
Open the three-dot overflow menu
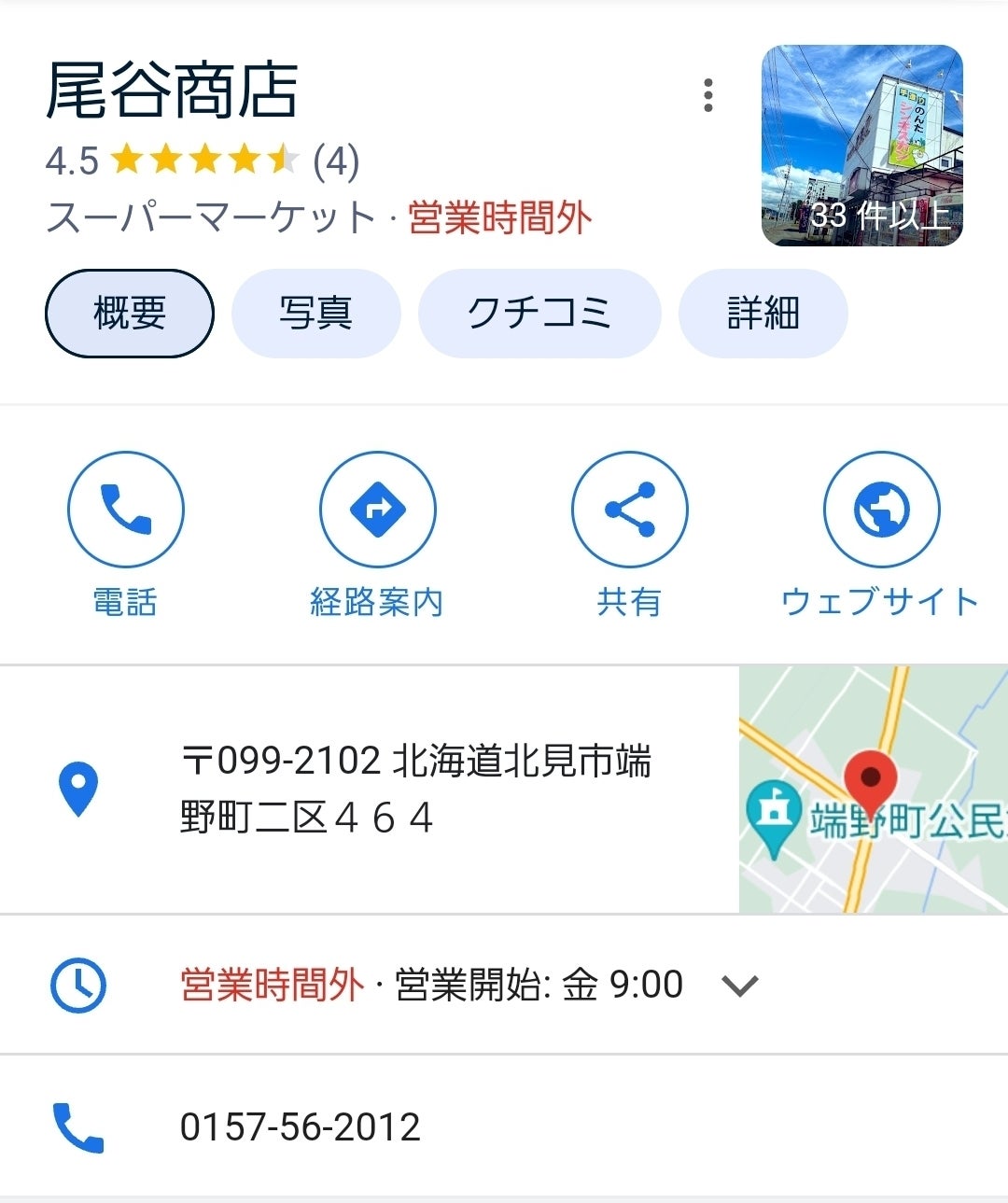pyautogui.click(x=708, y=95)
